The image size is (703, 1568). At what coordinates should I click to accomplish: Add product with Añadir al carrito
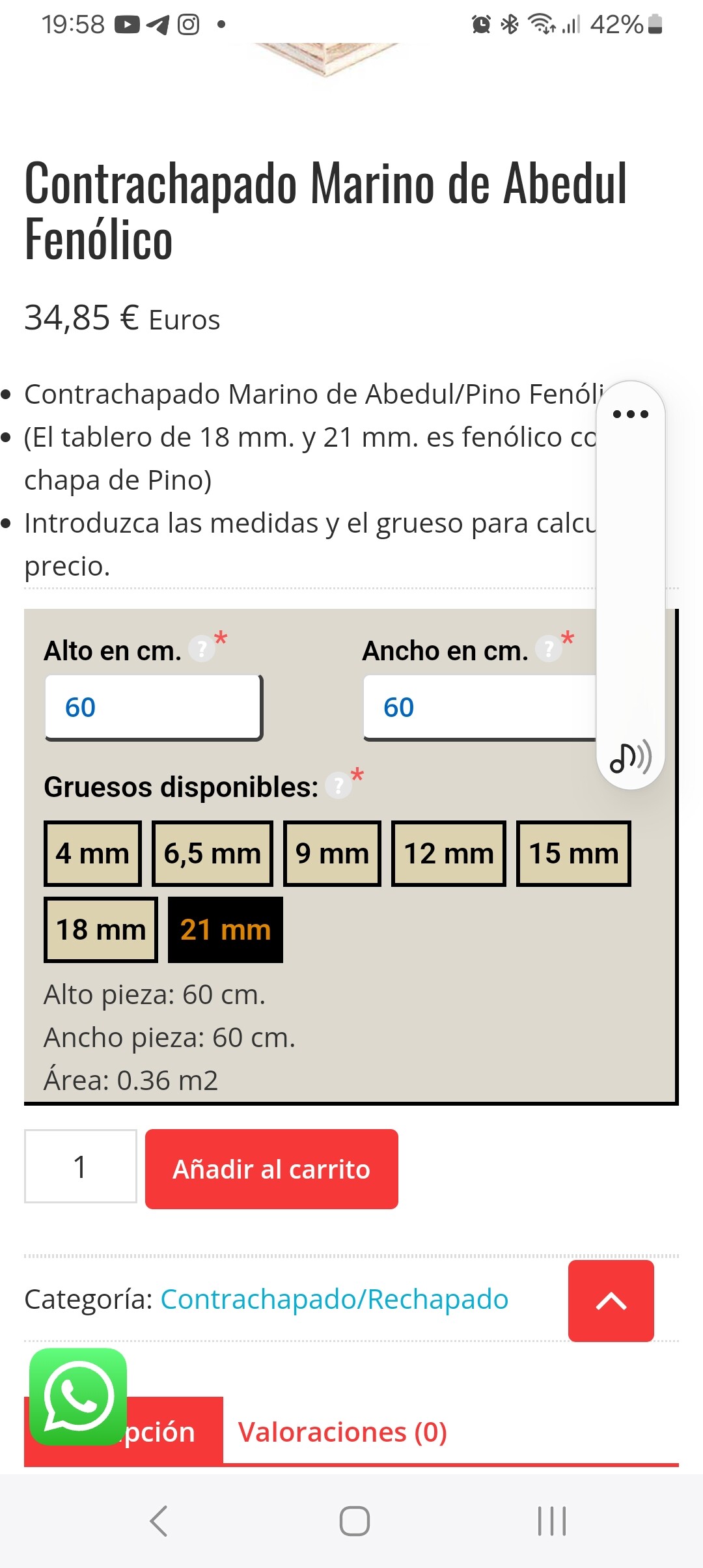tap(271, 1169)
